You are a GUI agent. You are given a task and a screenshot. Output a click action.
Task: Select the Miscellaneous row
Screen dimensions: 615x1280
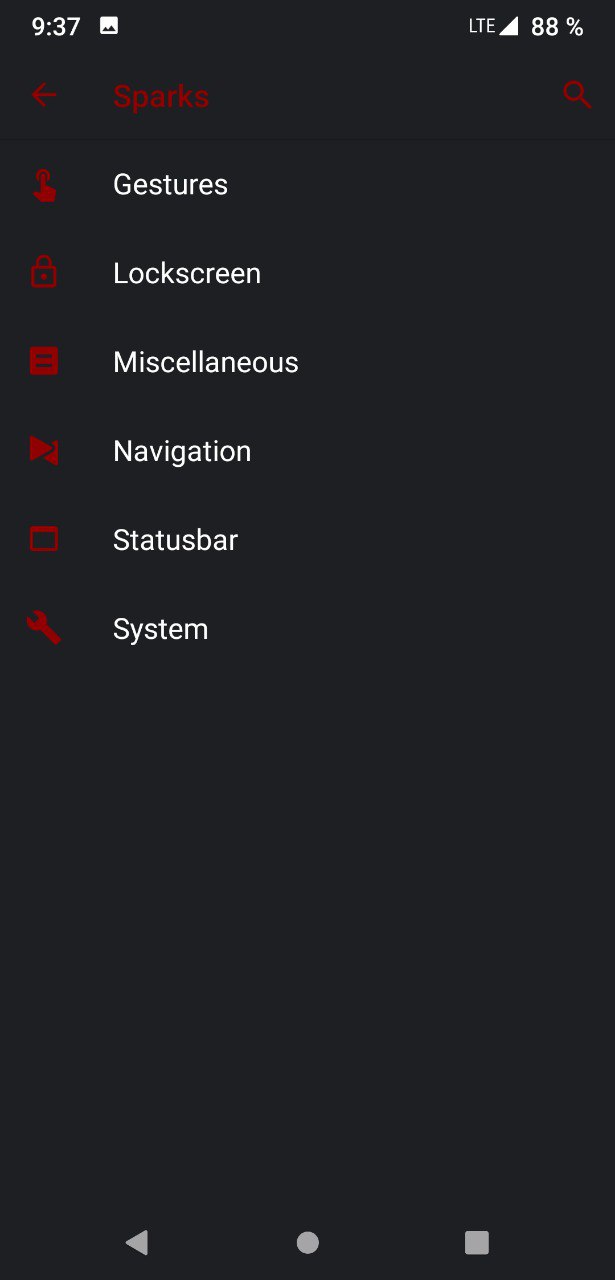point(307,362)
